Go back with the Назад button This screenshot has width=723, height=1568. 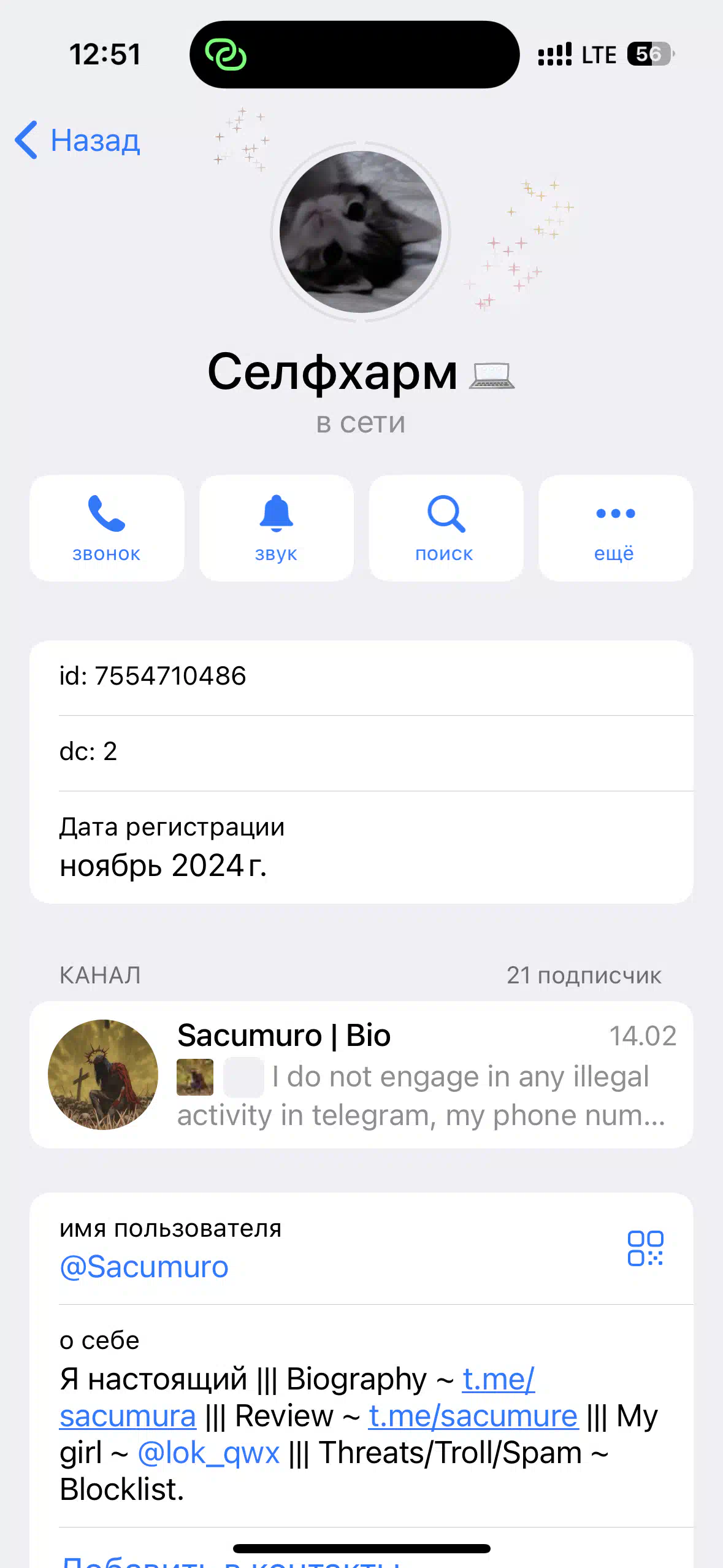pyautogui.click(x=78, y=140)
